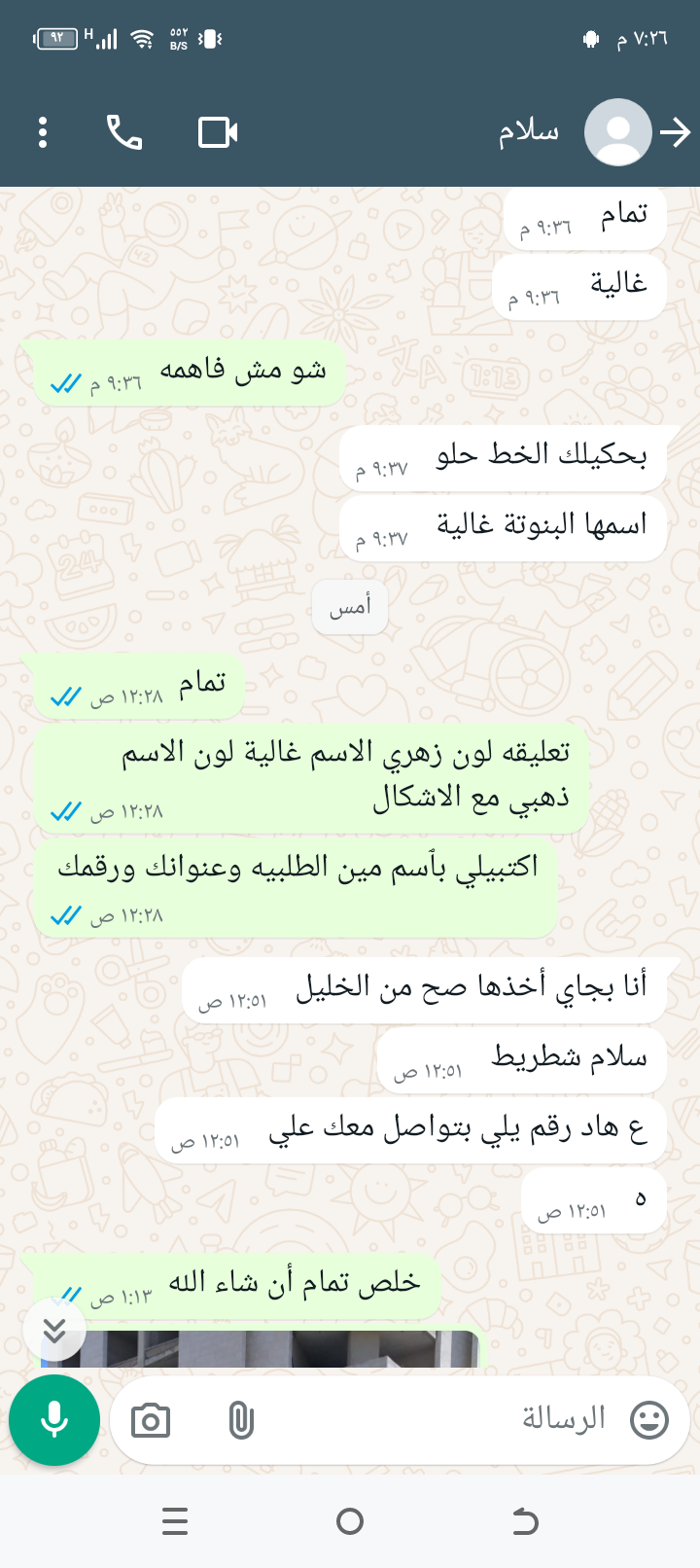Focus the الرسالة message field
Screen dimensions: 700x1568
coord(437,1420)
